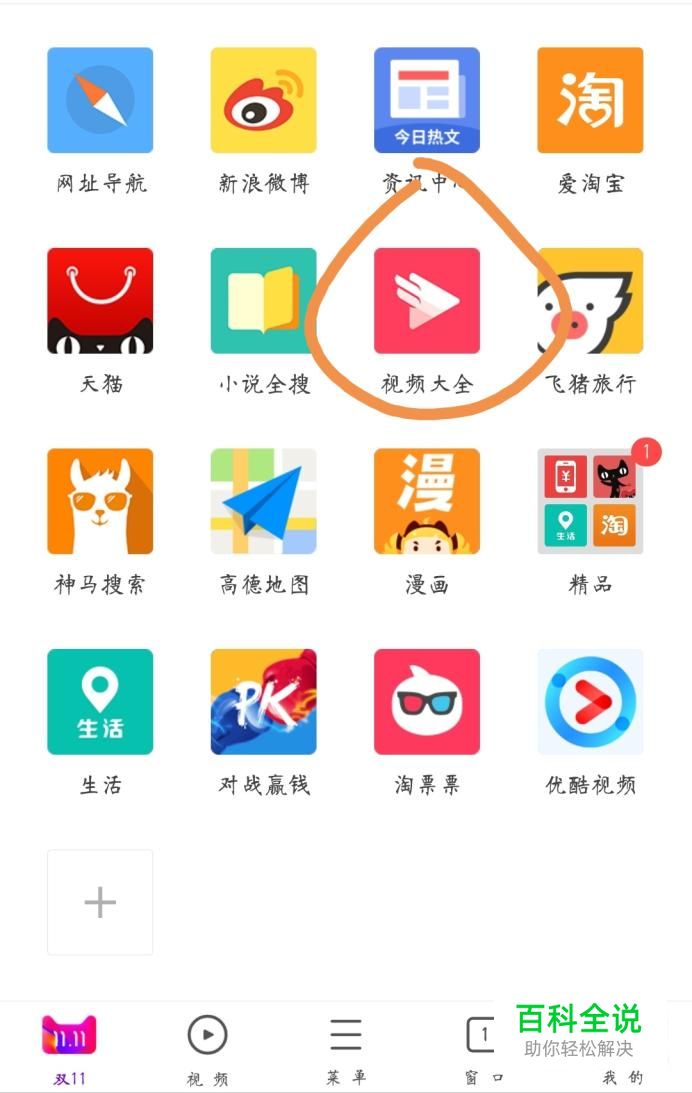Open 飞猪旅行 travel shortcut

(x=590, y=300)
